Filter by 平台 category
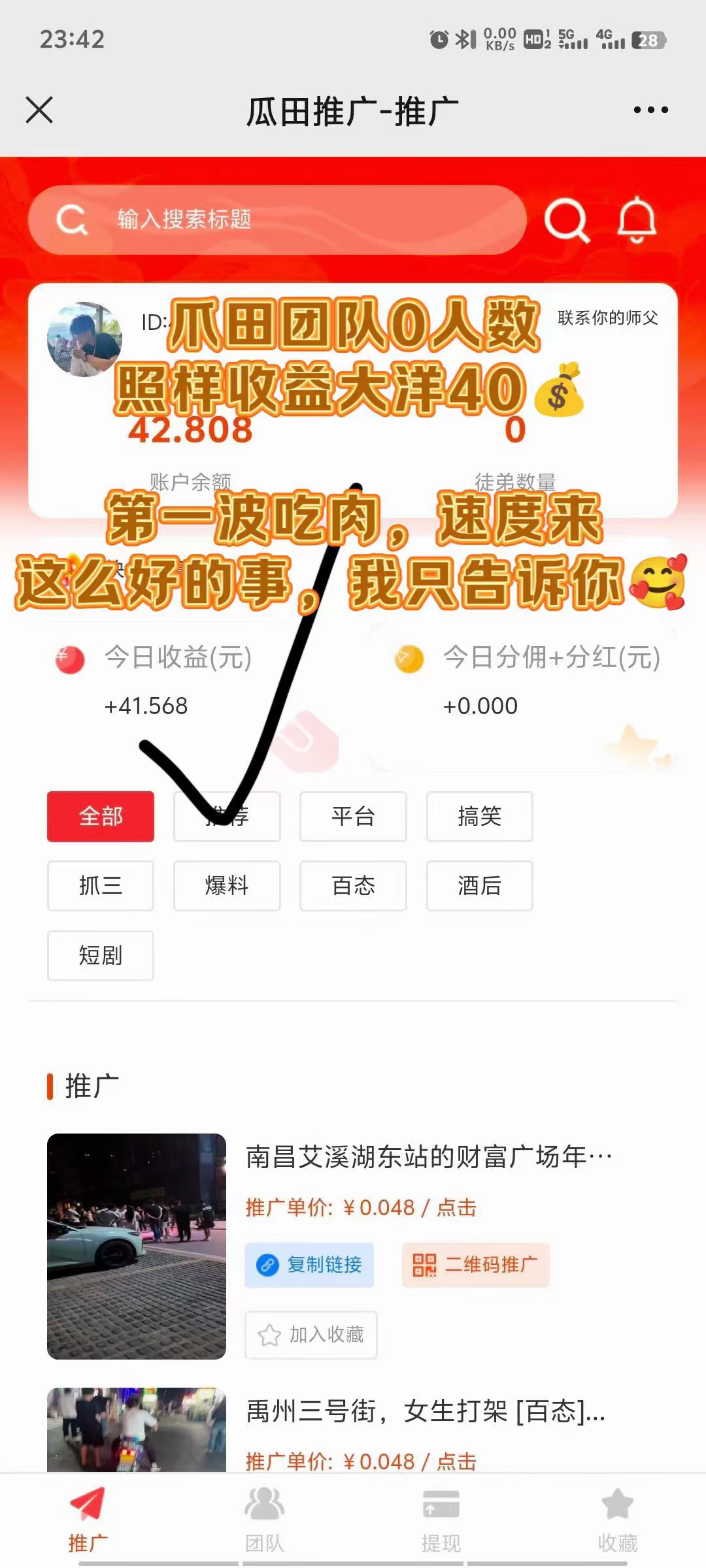The image size is (706, 1568). coord(353,816)
